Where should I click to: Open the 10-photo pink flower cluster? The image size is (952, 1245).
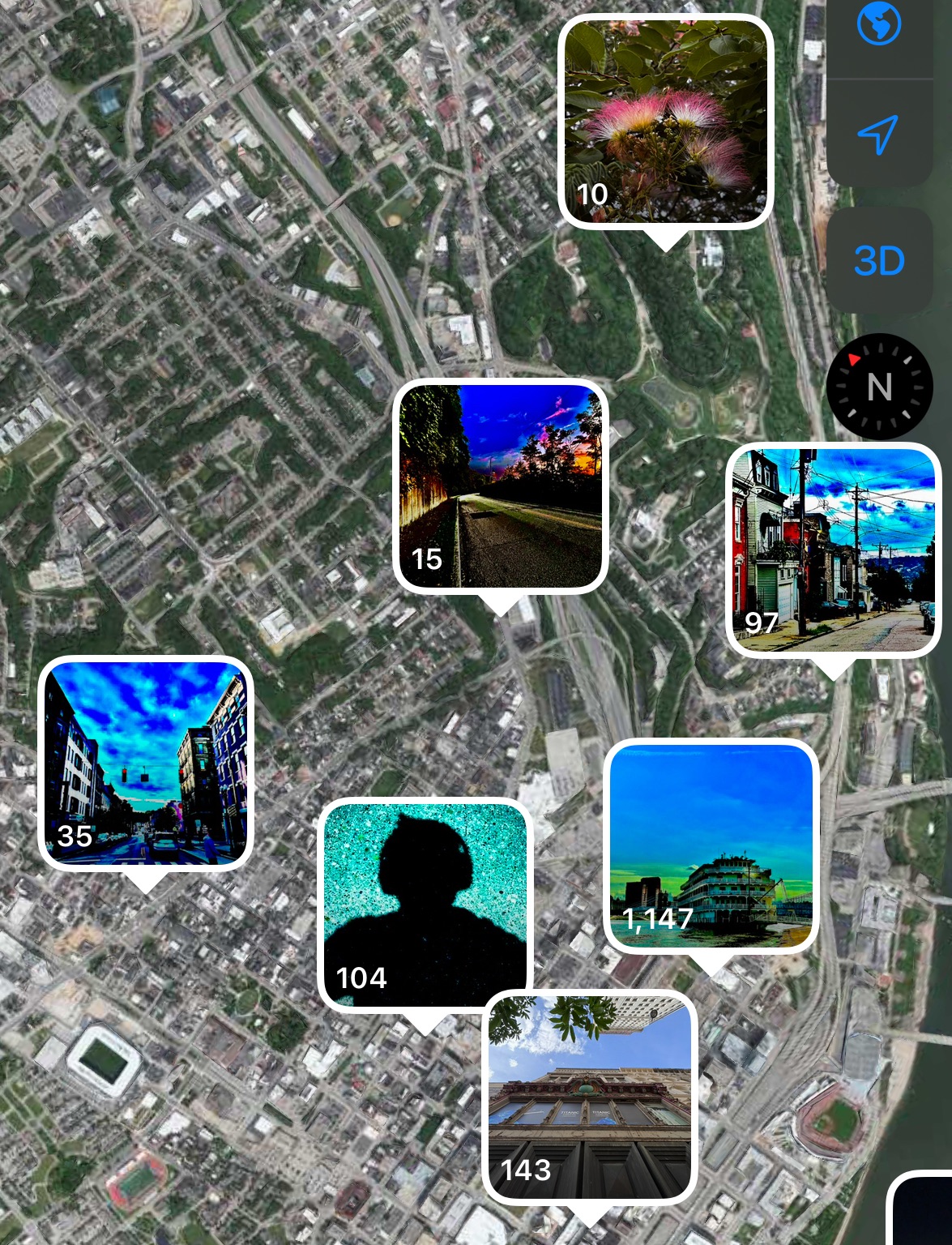pos(665,122)
